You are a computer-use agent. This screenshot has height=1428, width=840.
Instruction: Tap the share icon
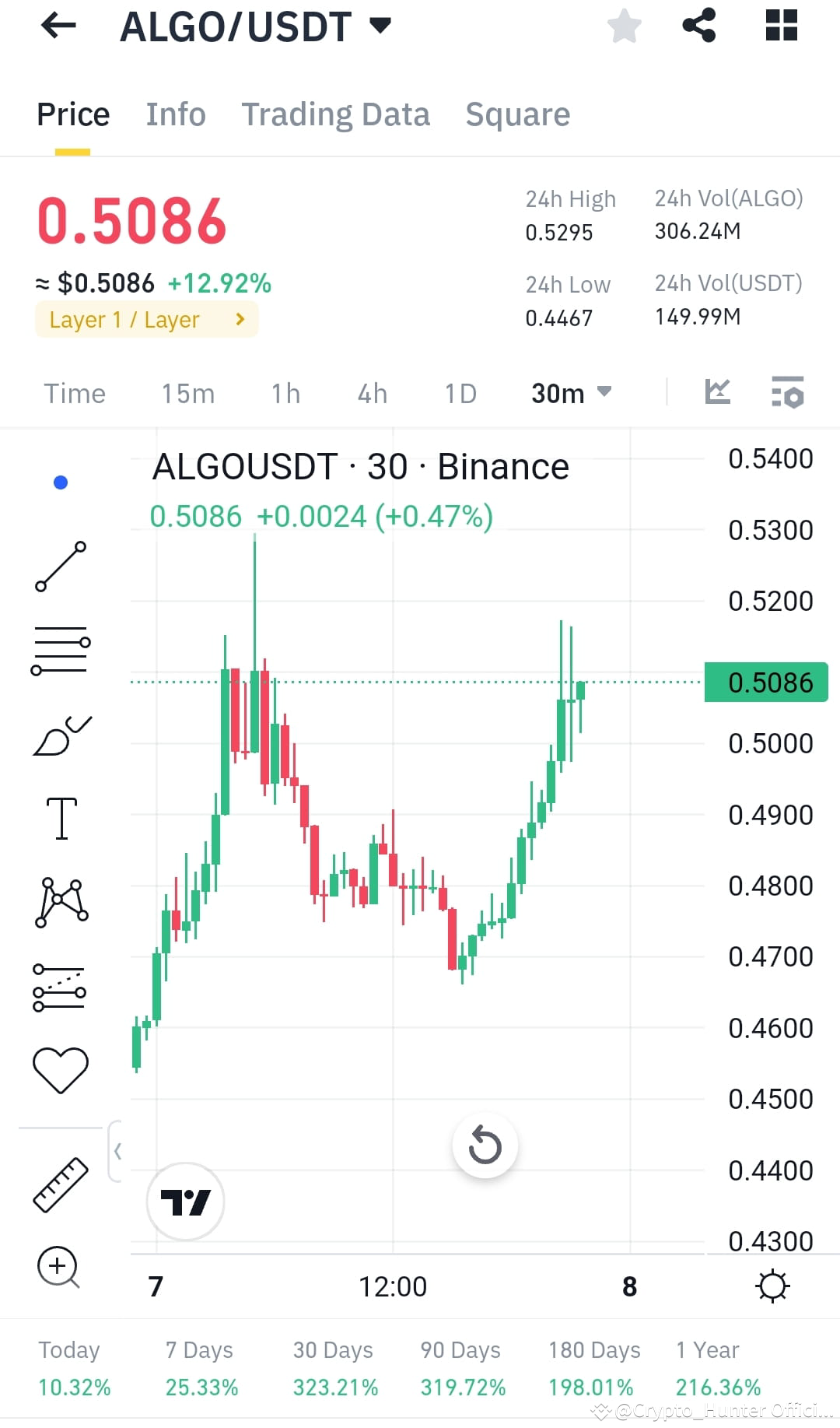(x=698, y=26)
